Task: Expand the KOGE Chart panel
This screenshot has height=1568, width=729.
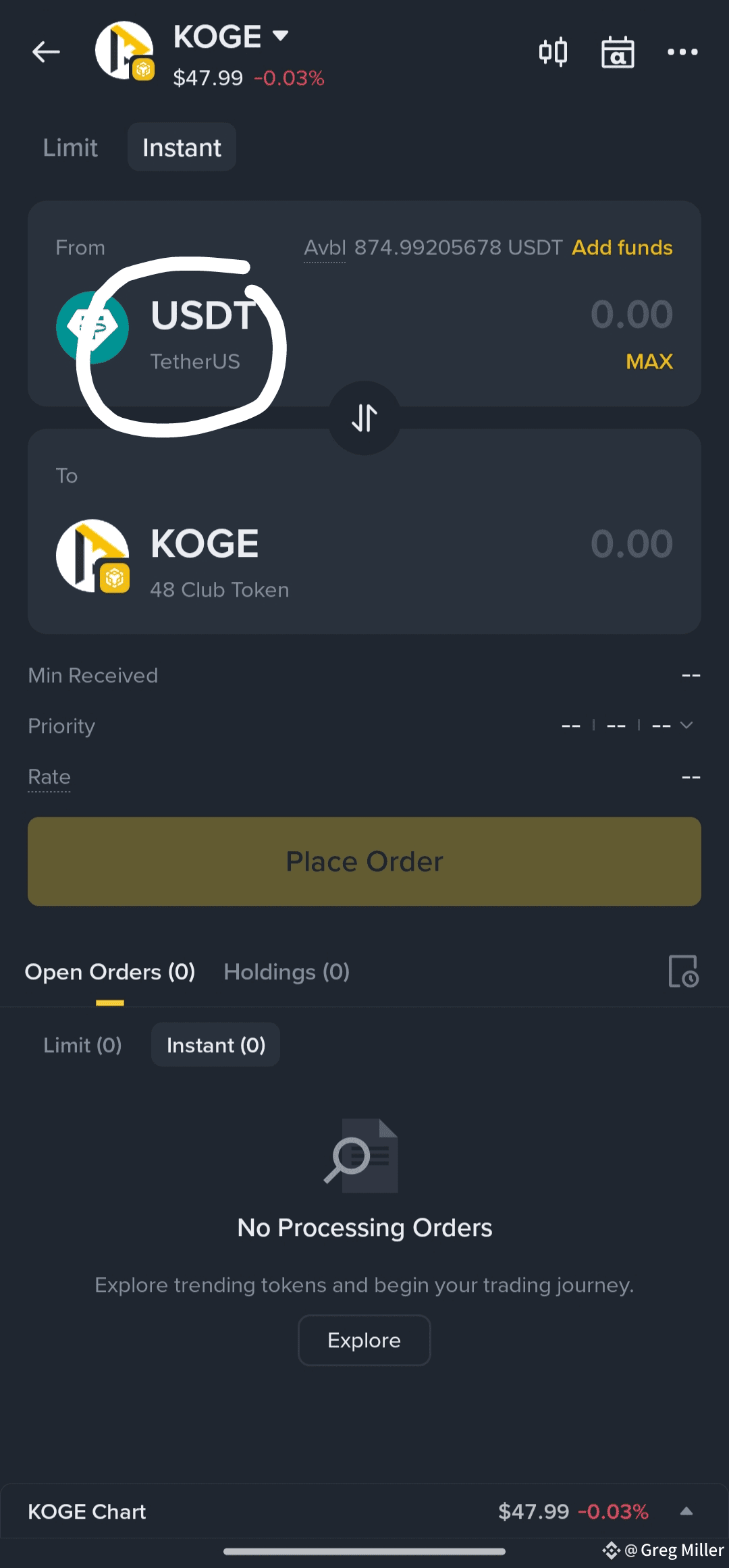Action: click(686, 1511)
